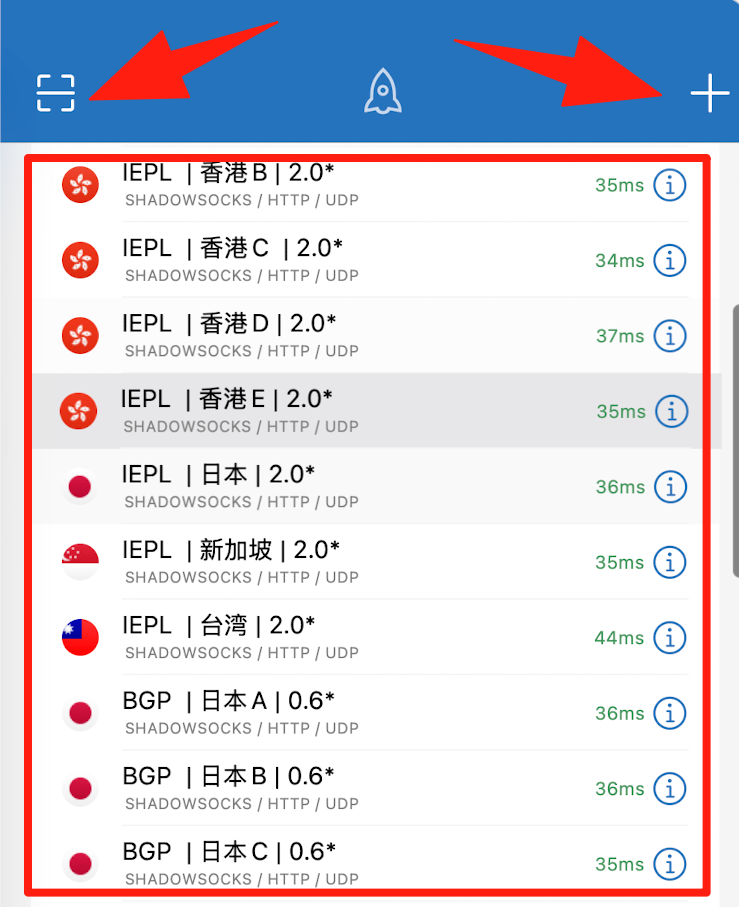Image resolution: width=740 pixels, height=908 pixels.
Task: Open server details for IEPL 日本
Action: tap(670, 487)
